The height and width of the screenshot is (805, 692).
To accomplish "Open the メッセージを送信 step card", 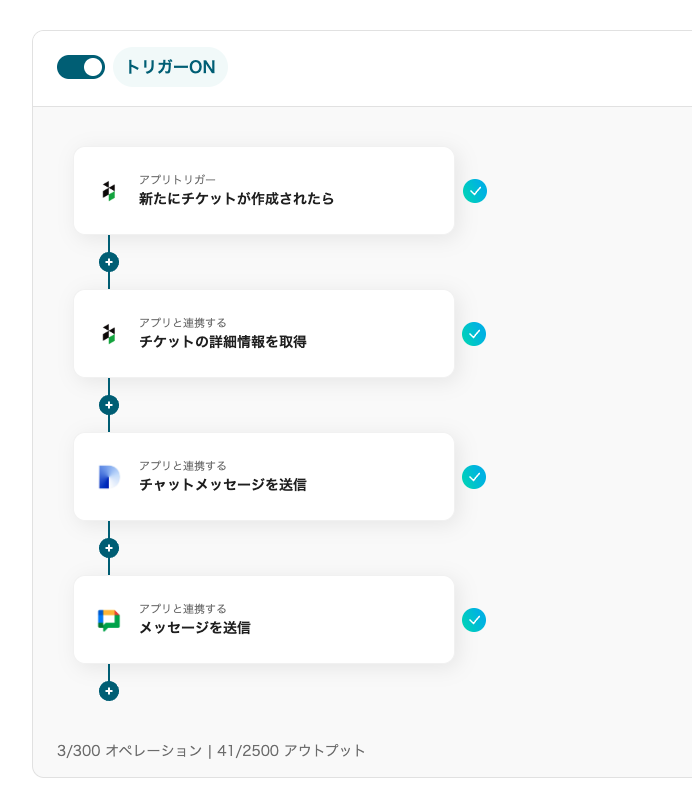I will pos(264,620).
